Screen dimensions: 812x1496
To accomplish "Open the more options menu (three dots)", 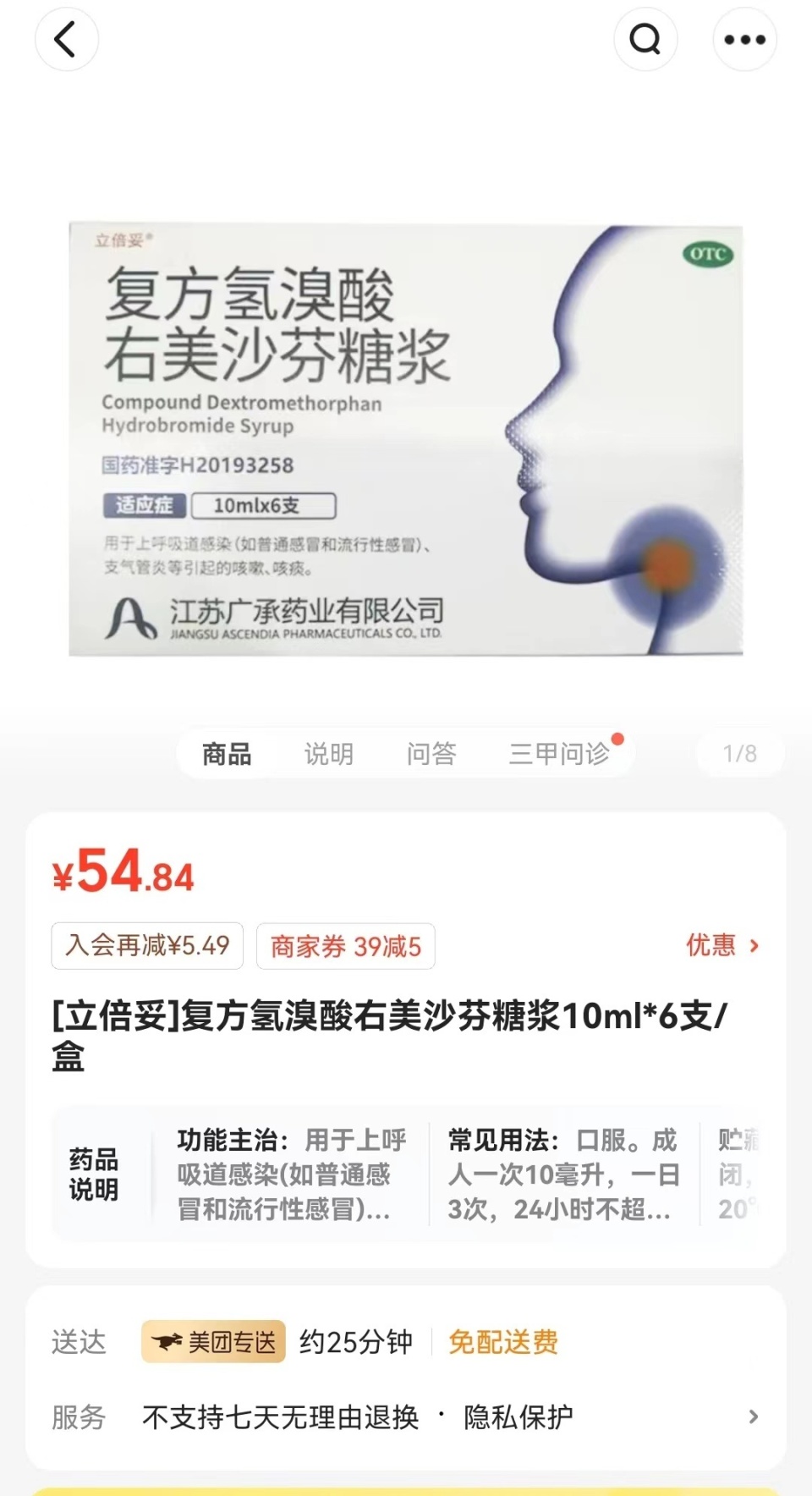I will click(x=744, y=39).
